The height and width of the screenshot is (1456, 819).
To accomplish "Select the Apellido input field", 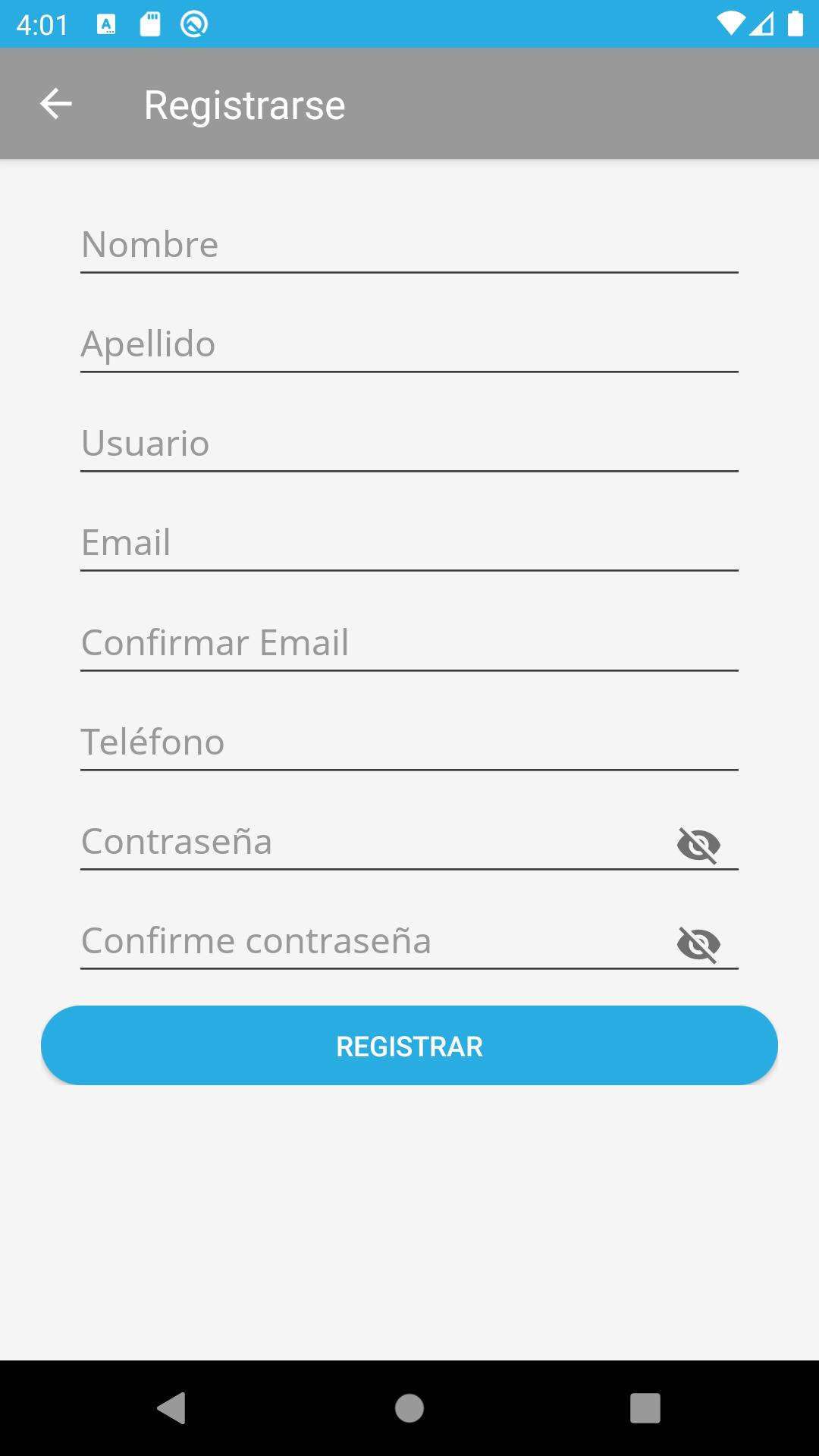I will click(409, 344).
